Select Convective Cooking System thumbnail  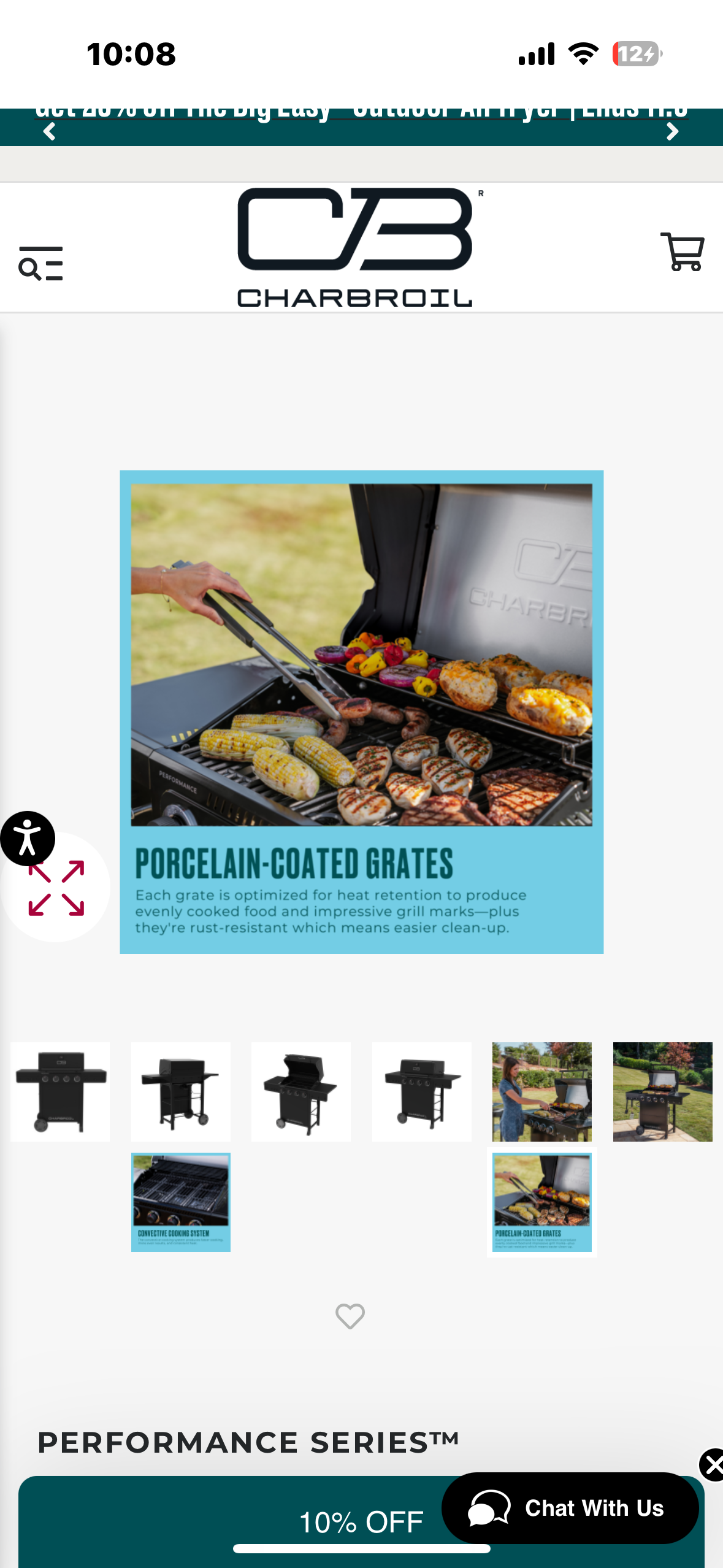181,1202
